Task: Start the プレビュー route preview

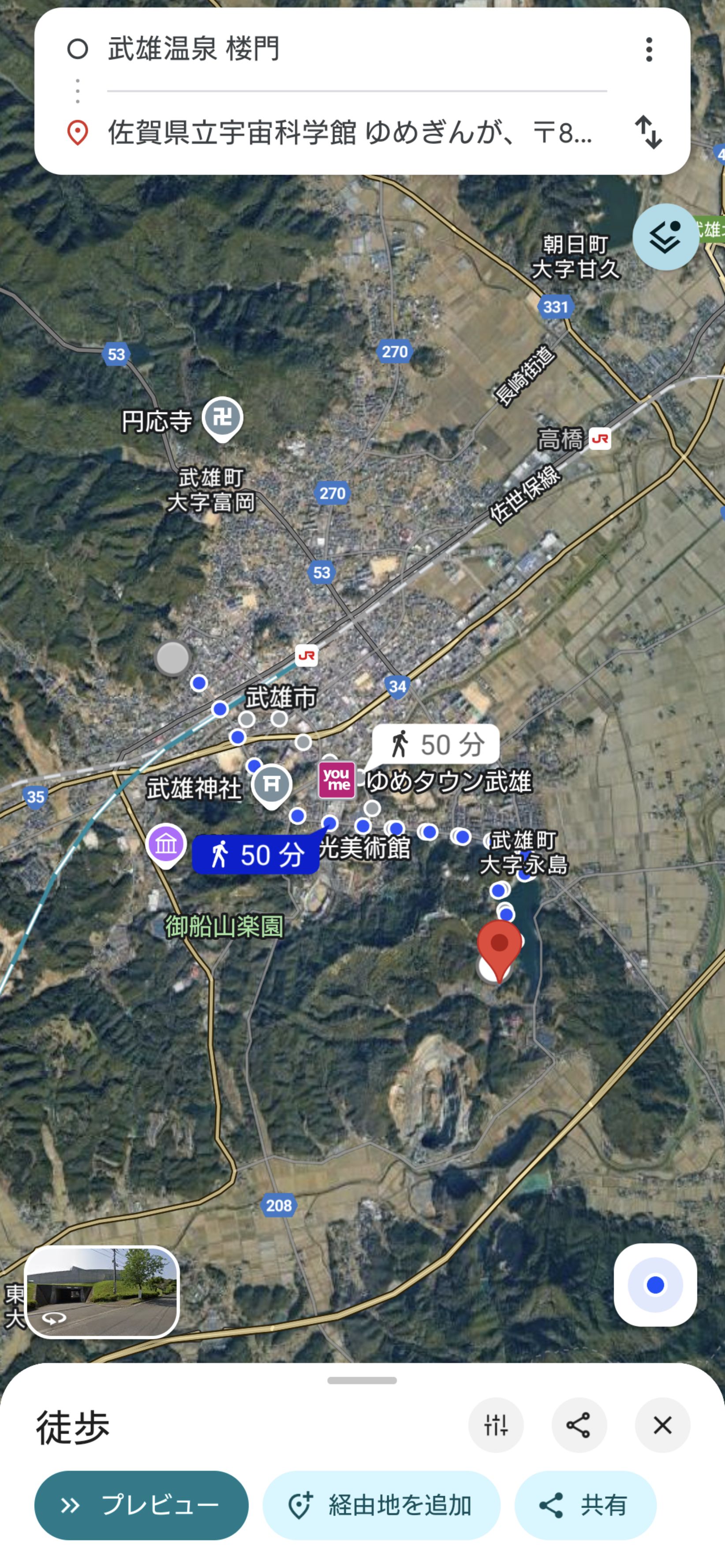Action: 141,1505
